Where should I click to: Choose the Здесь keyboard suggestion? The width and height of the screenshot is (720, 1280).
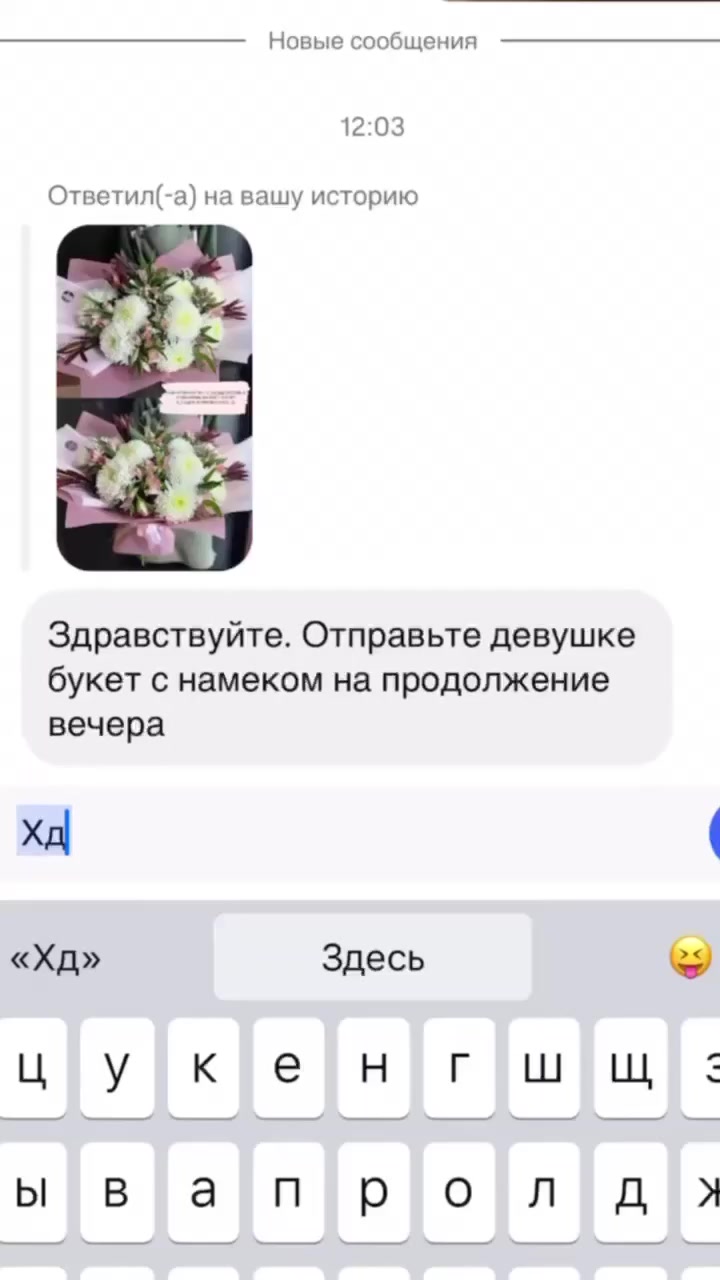372,958
